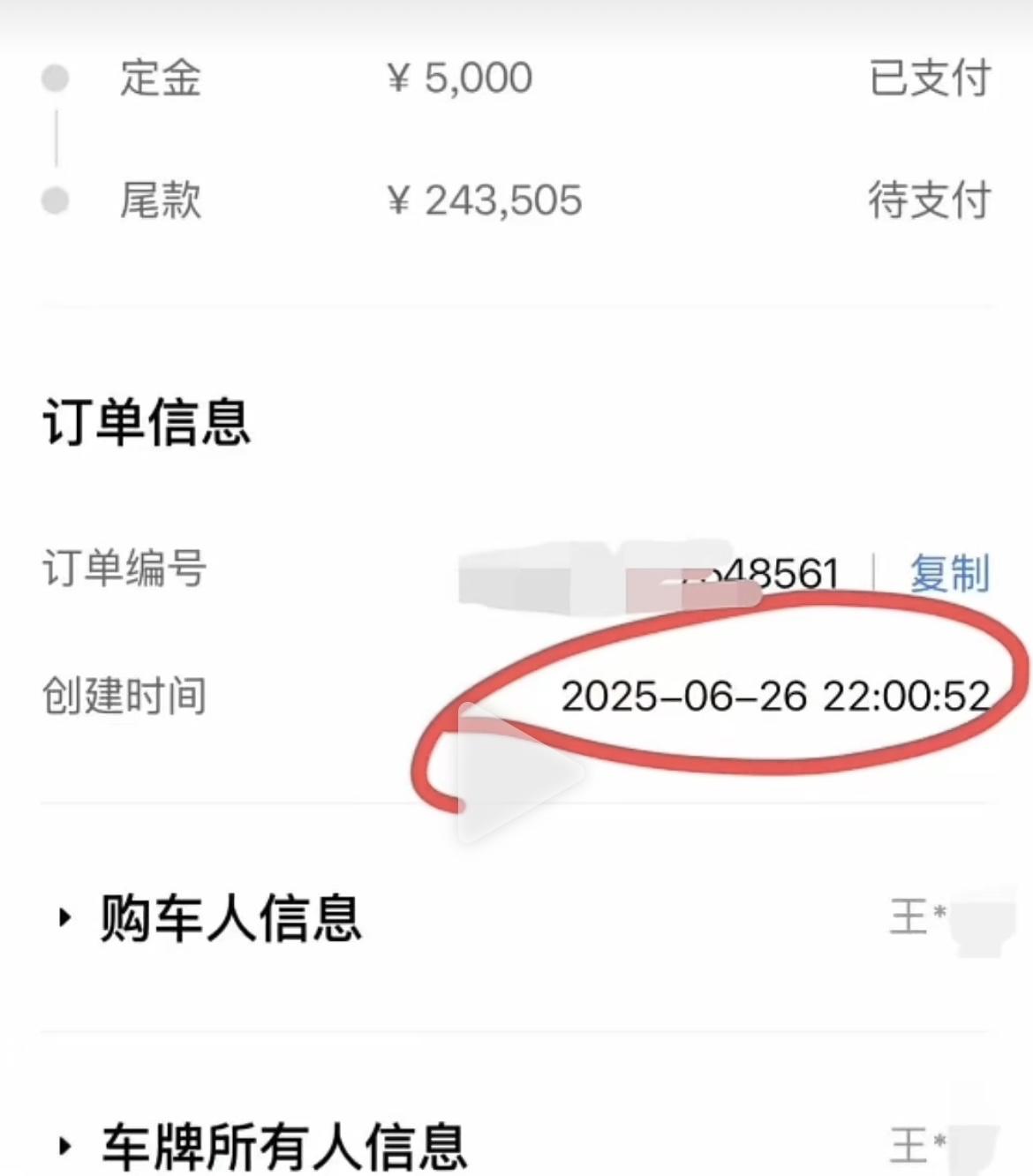Viewport: 1033px width, 1176px height.
Task: Tap 复制 to copy the order number
Action: coord(949,574)
